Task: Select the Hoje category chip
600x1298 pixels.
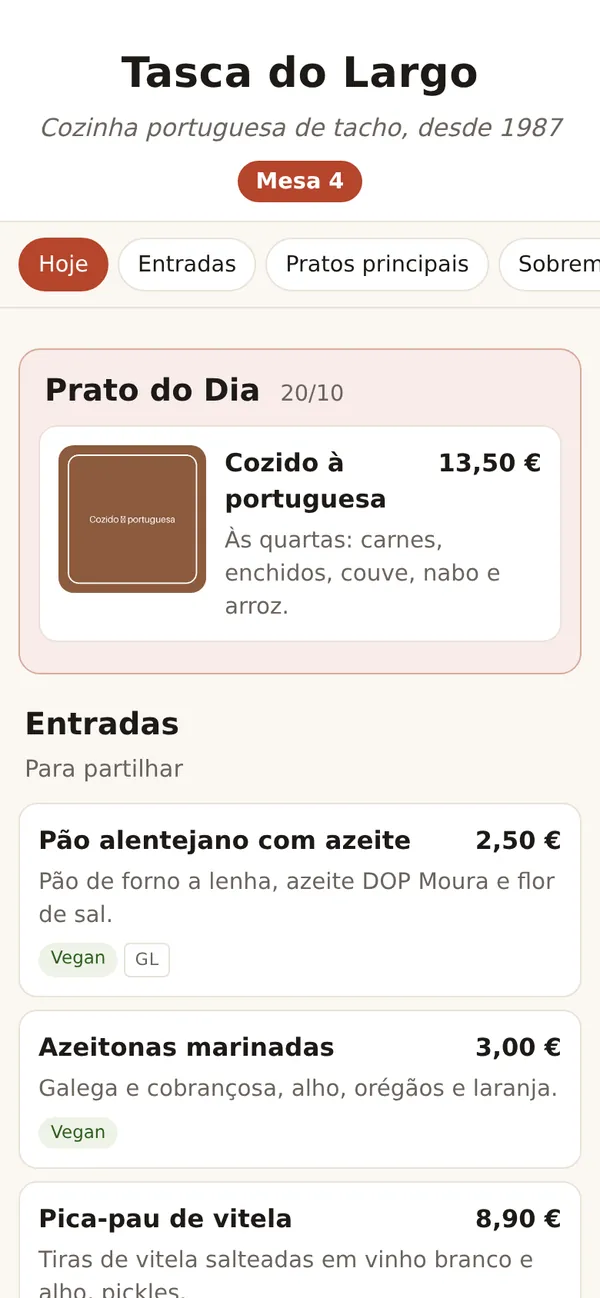Action: tap(63, 264)
